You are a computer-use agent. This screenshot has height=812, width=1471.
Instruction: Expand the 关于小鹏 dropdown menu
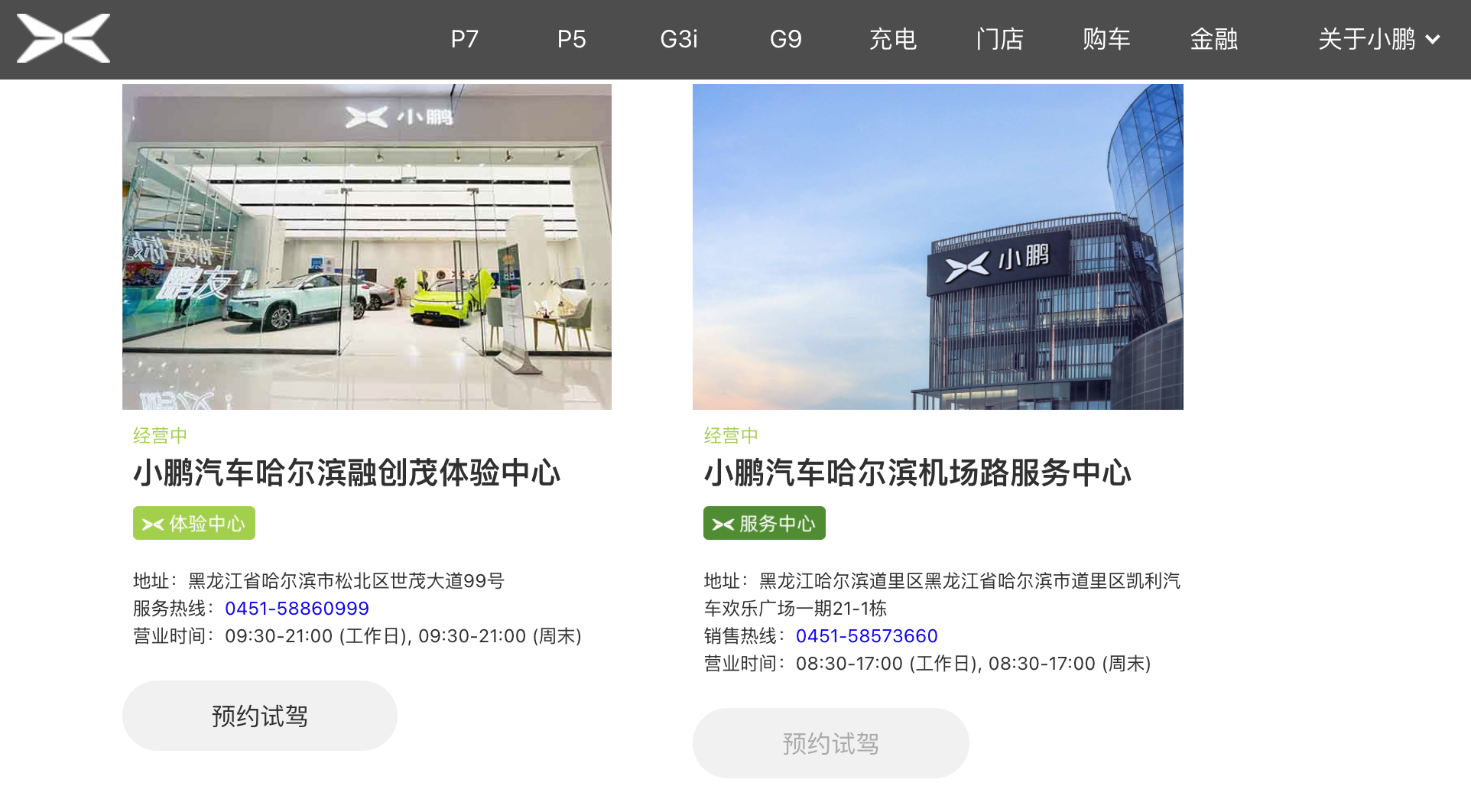pos(1378,39)
